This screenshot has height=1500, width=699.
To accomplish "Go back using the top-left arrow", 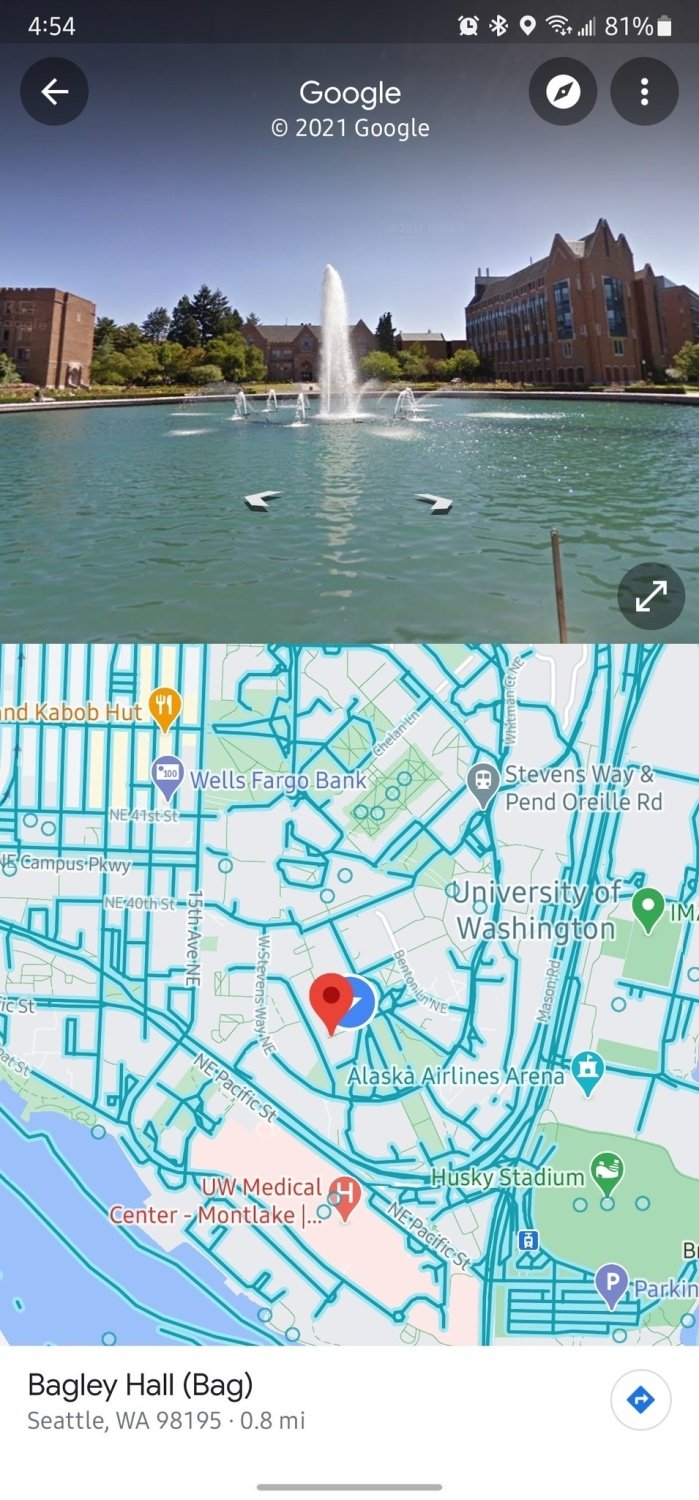I will coord(54,92).
